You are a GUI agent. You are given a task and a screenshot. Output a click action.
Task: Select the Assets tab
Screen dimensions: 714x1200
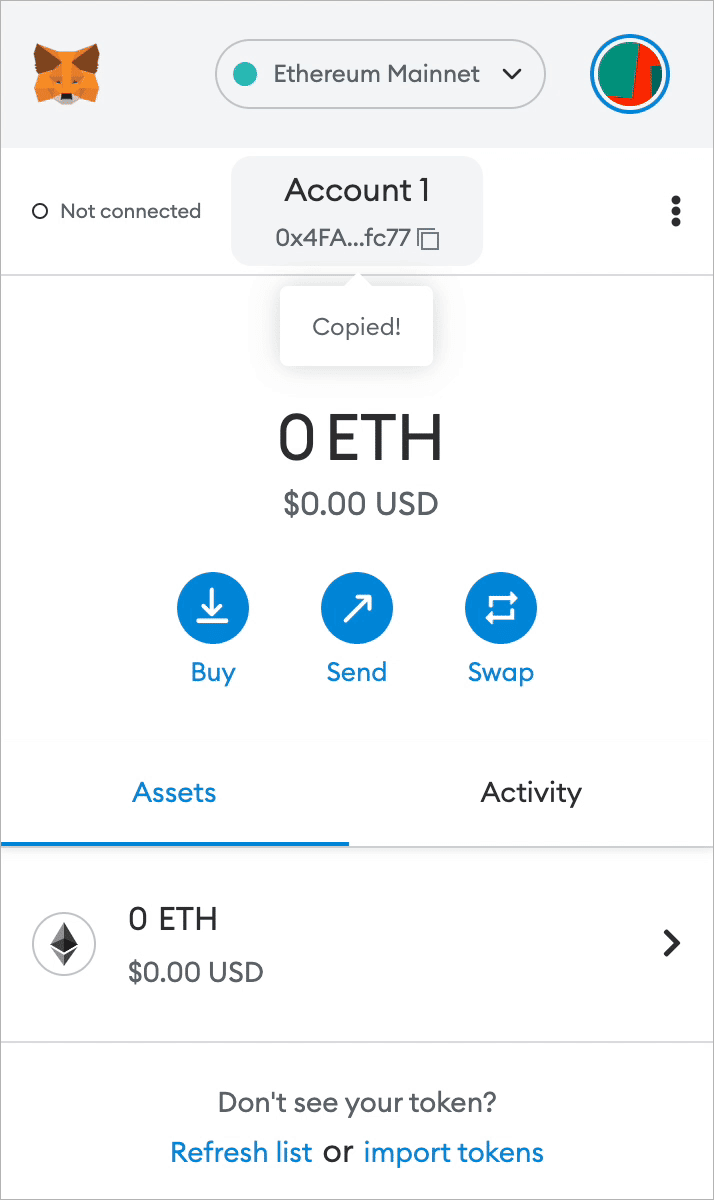click(175, 793)
